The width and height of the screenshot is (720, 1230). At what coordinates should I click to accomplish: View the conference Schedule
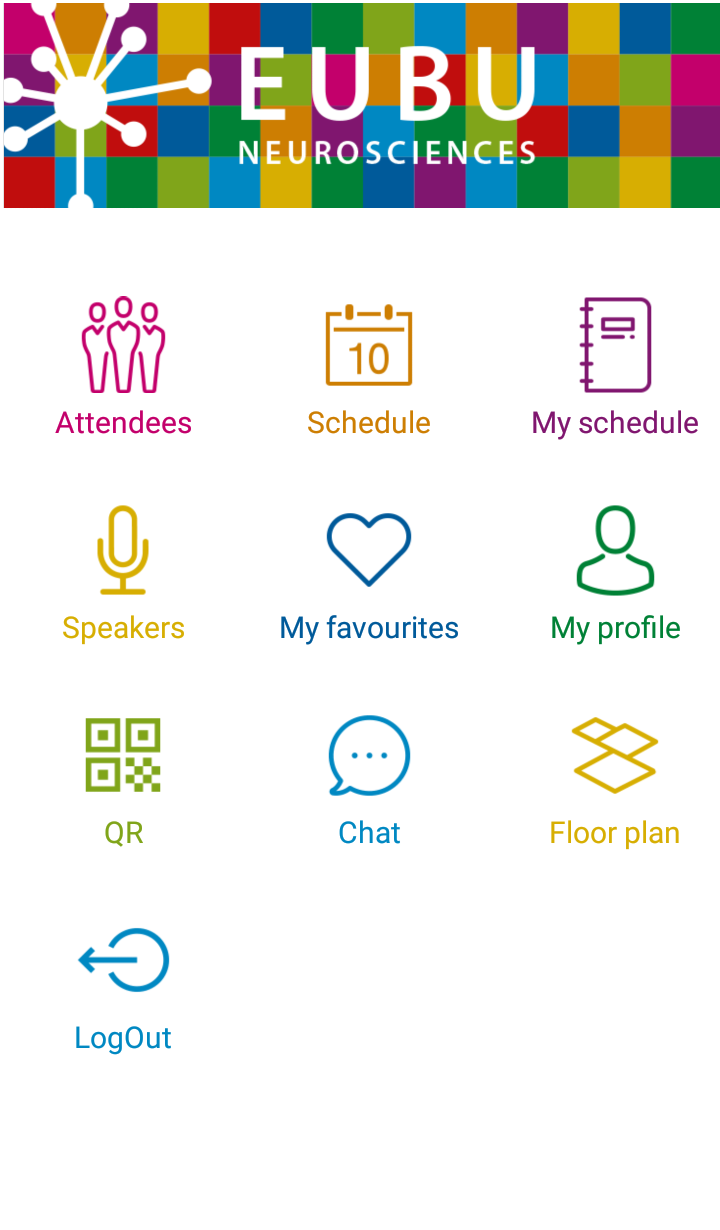coord(368,366)
